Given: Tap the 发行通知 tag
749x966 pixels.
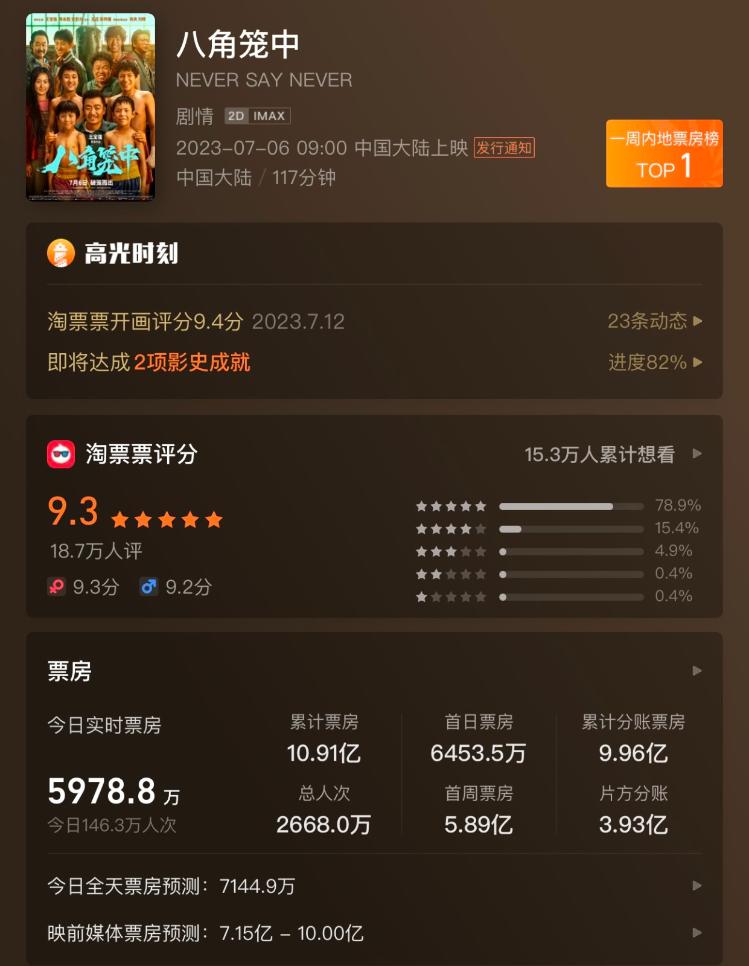Looking at the screenshot, I should click(504, 148).
